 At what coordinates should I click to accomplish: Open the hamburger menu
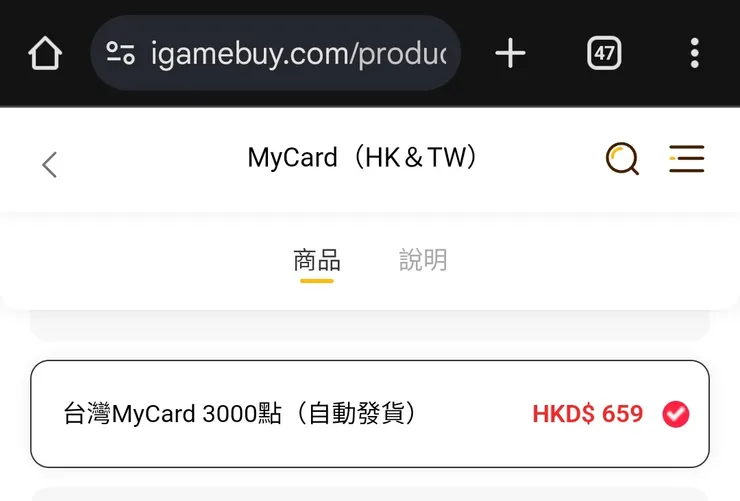pyautogui.click(x=687, y=159)
